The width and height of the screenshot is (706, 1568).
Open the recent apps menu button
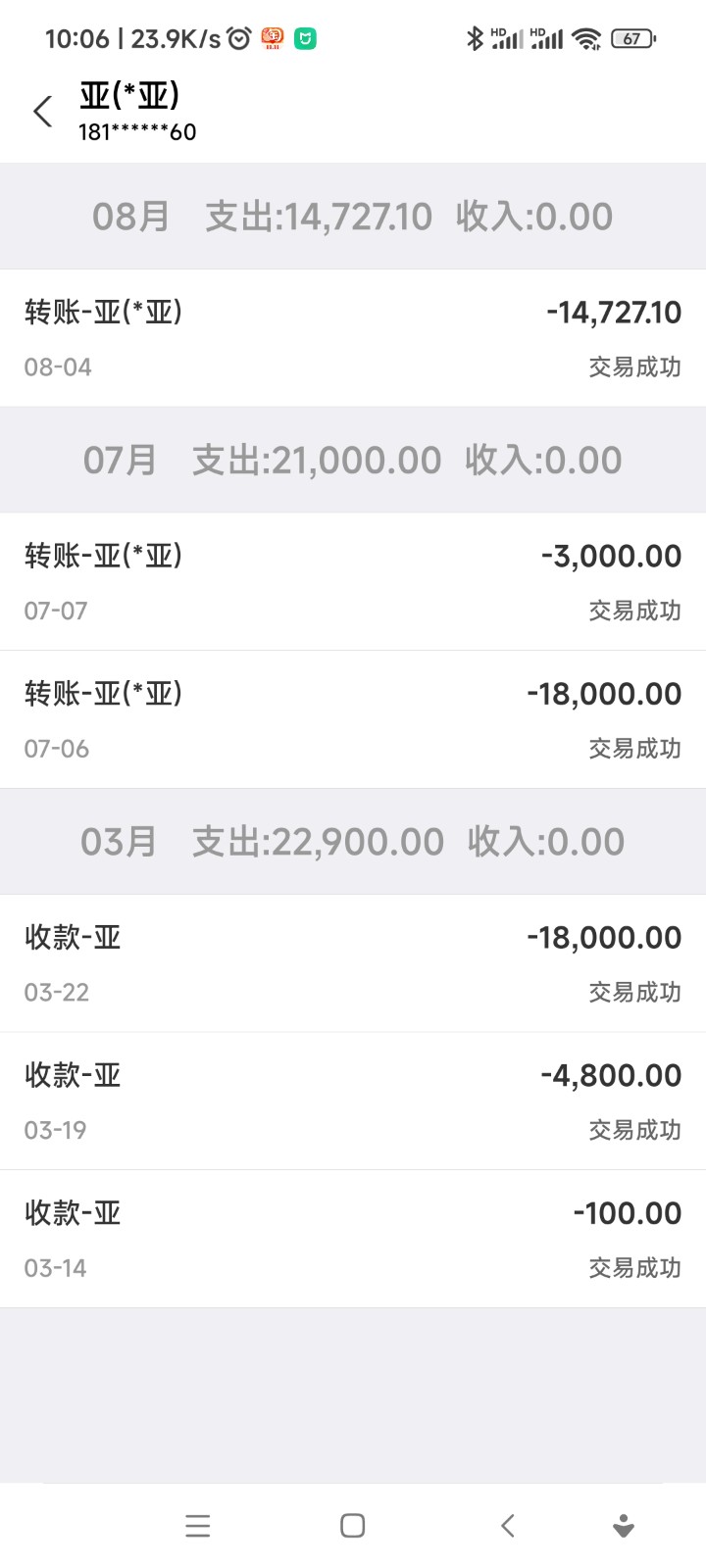pos(198,1525)
